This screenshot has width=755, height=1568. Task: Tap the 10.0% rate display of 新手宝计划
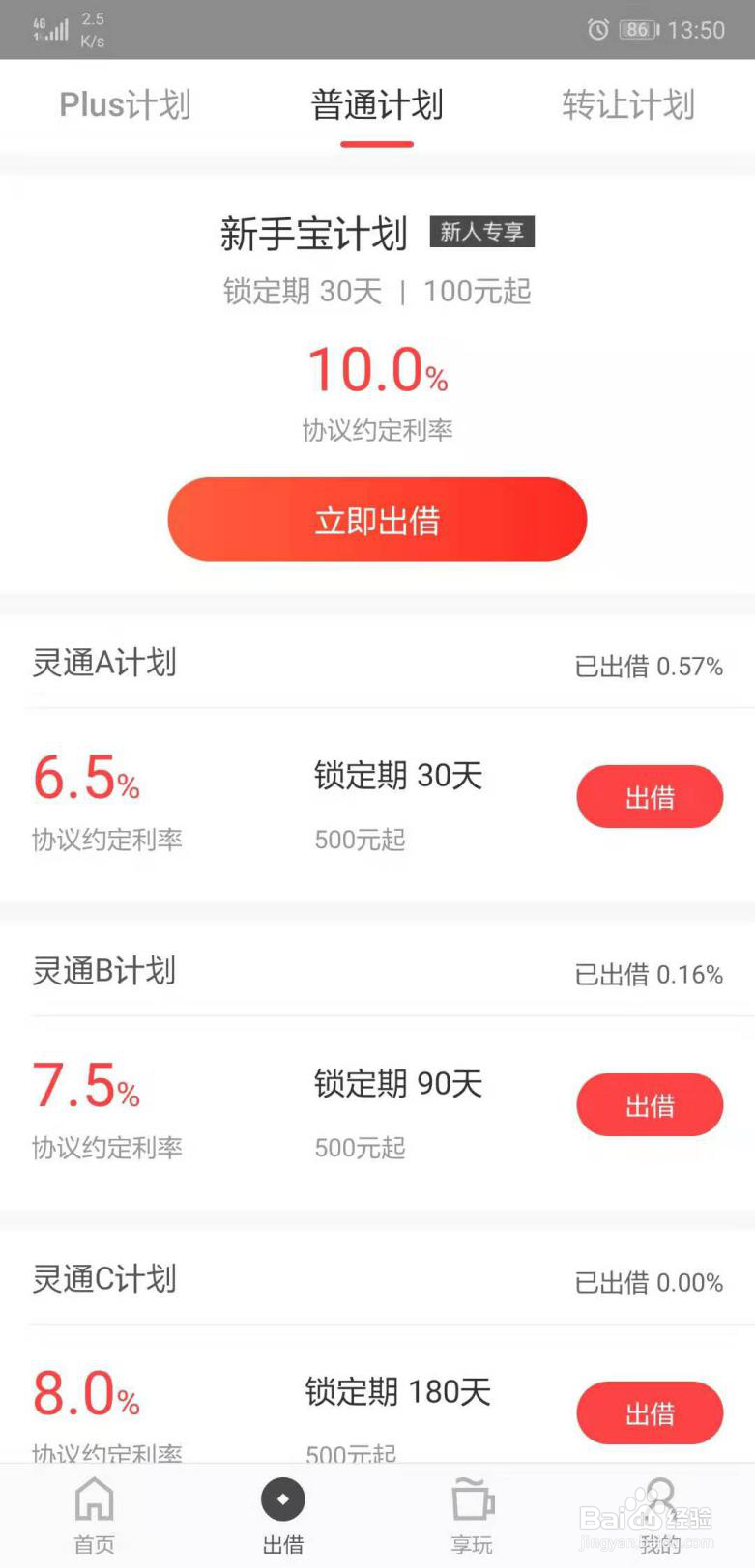point(376,369)
